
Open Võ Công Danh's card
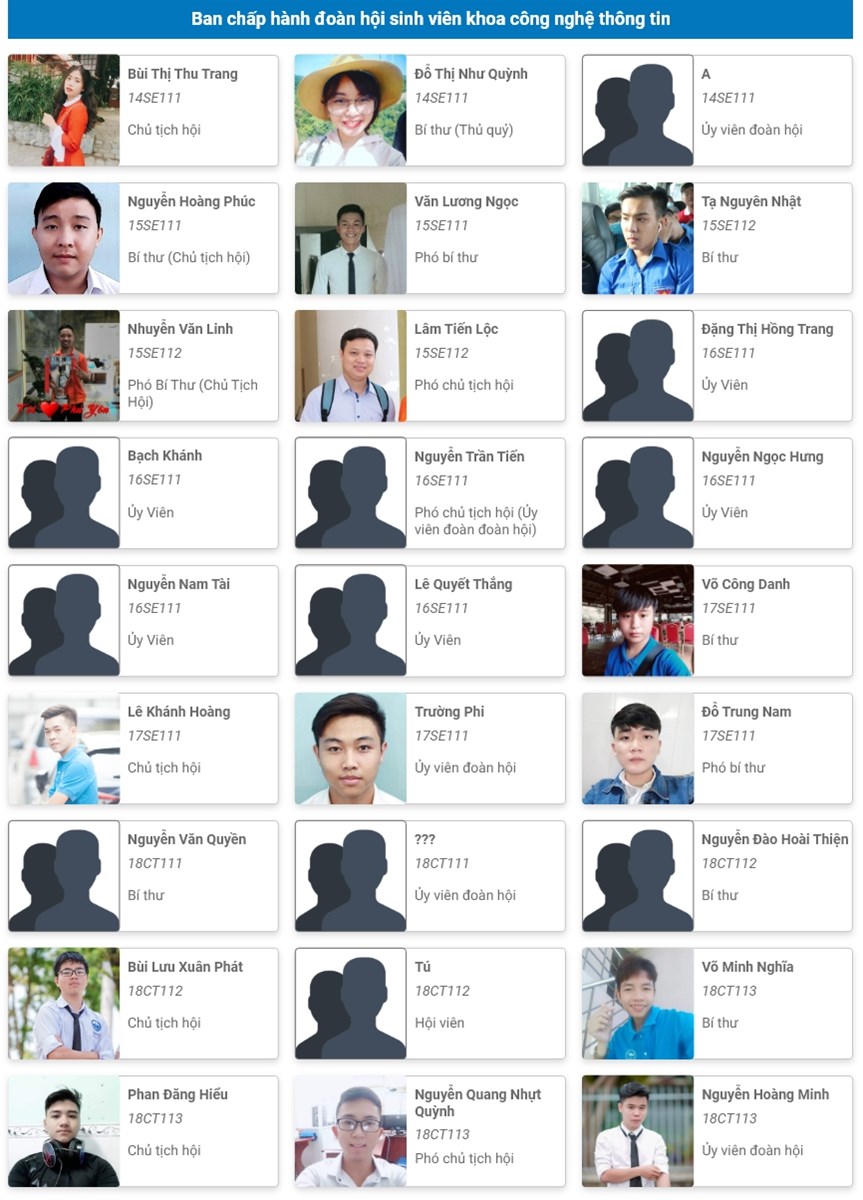(717, 621)
